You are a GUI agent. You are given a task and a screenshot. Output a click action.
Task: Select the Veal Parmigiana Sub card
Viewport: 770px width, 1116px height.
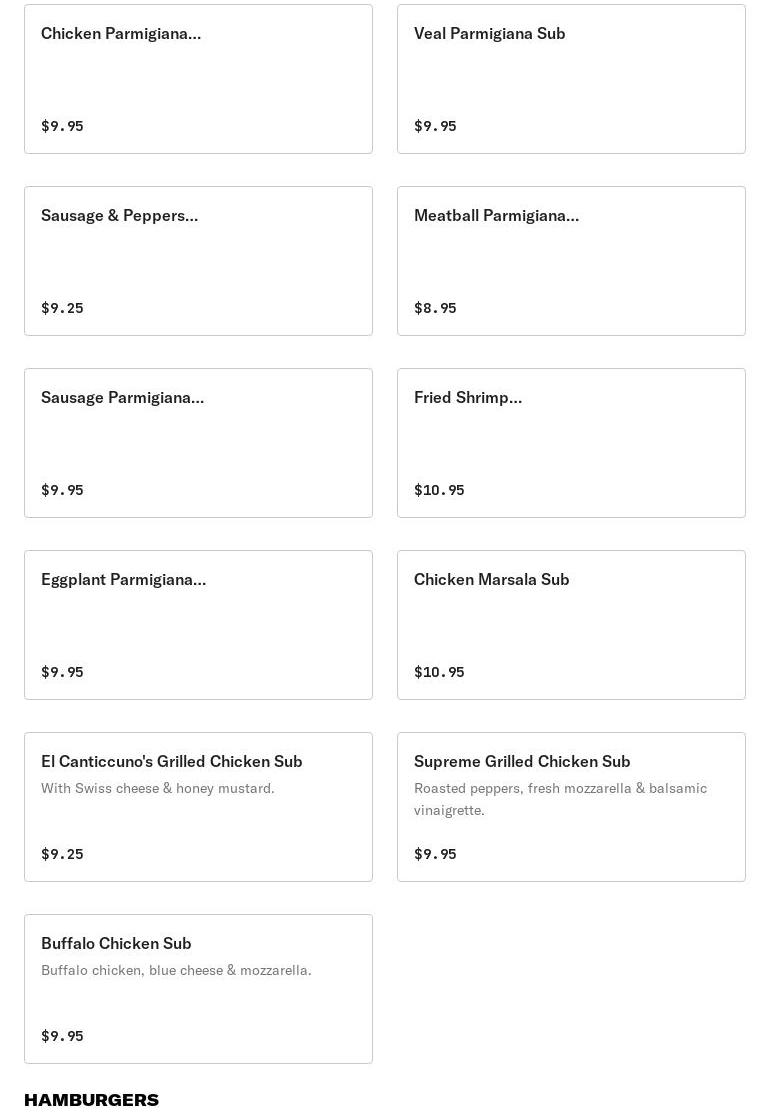[571, 79]
